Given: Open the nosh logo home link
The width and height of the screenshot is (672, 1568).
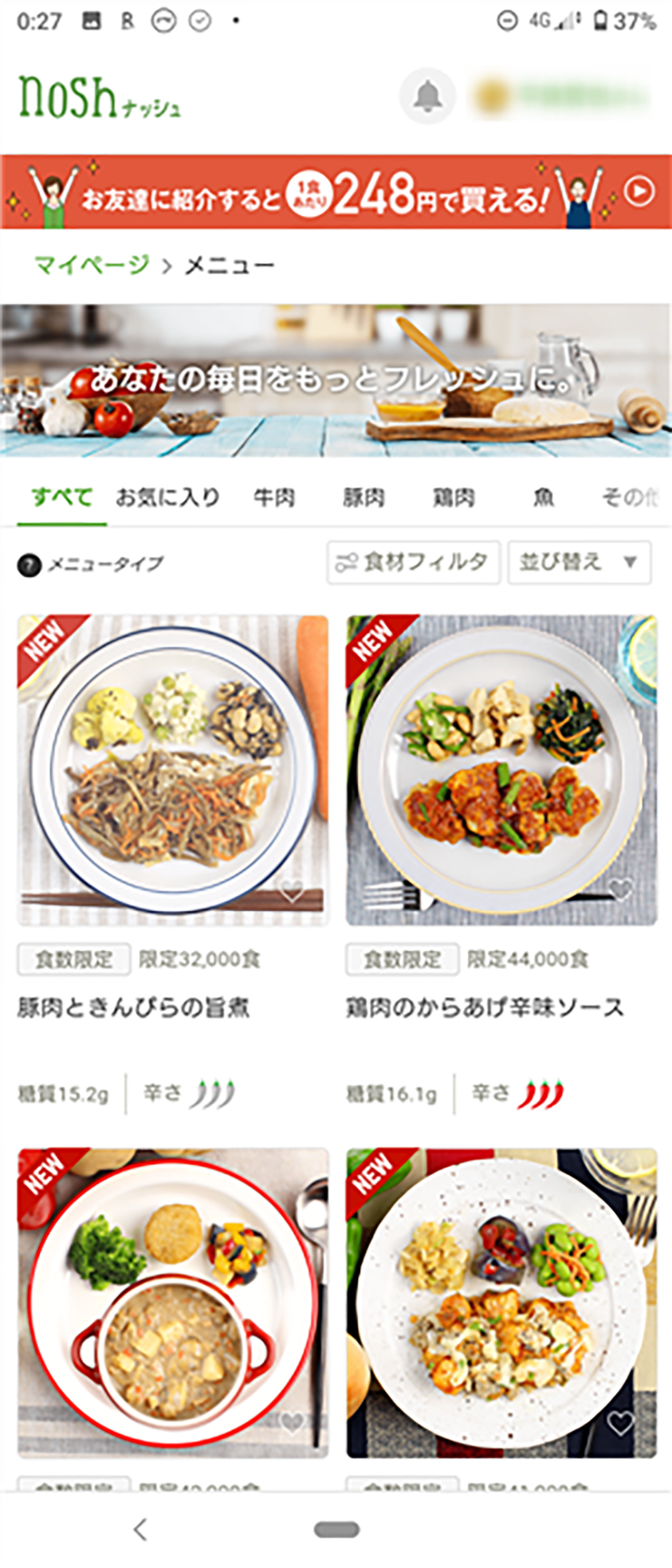Looking at the screenshot, I should point(99,98).
